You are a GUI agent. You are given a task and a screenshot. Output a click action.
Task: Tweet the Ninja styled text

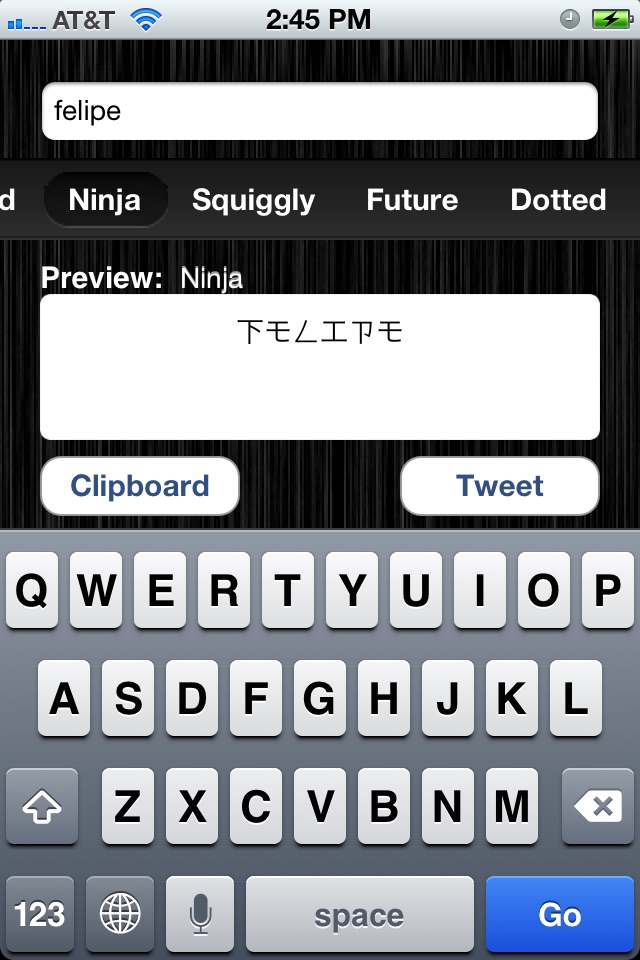click(499, 486)
